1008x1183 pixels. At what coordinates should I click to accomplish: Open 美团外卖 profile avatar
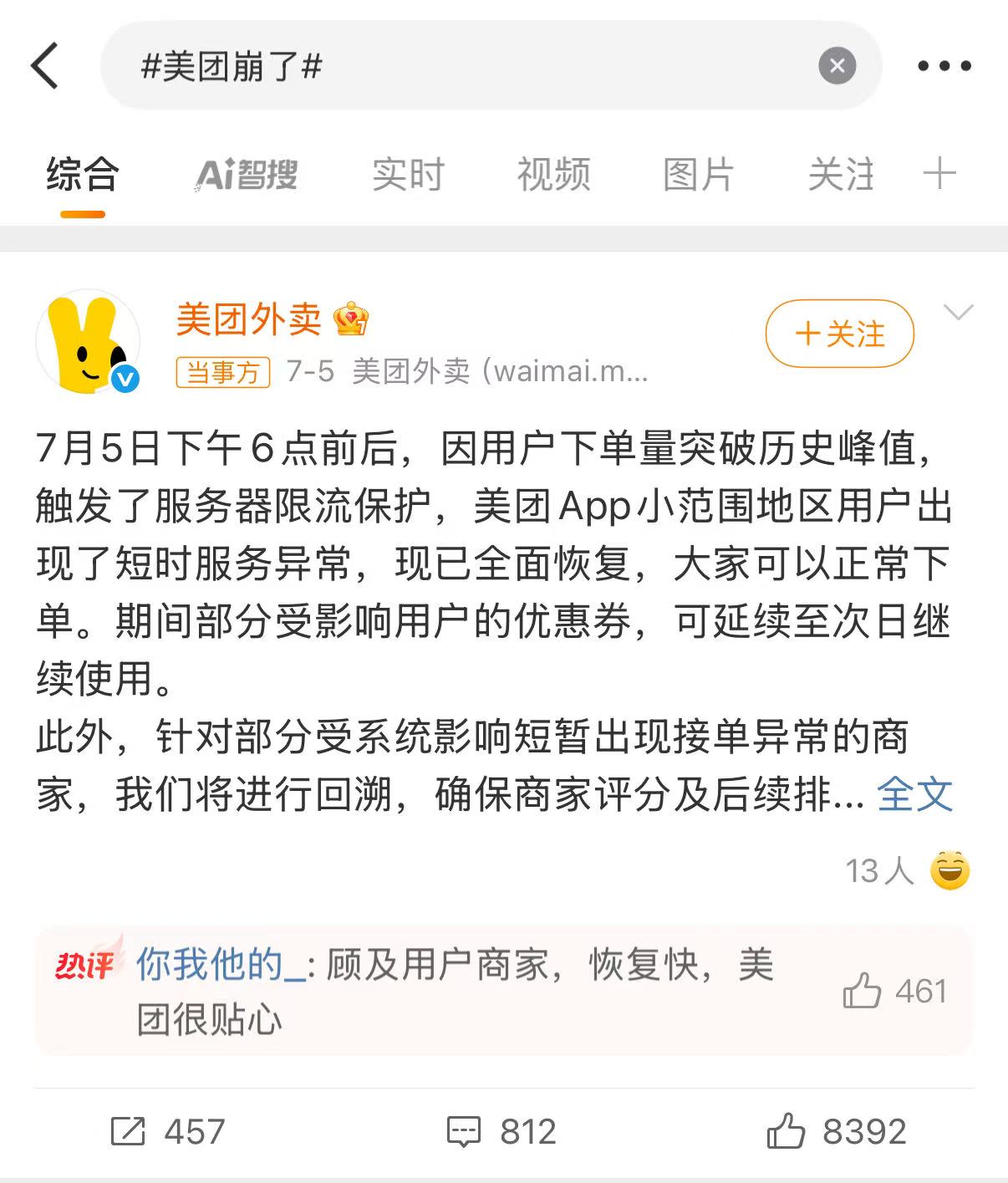tap(87, 341)
